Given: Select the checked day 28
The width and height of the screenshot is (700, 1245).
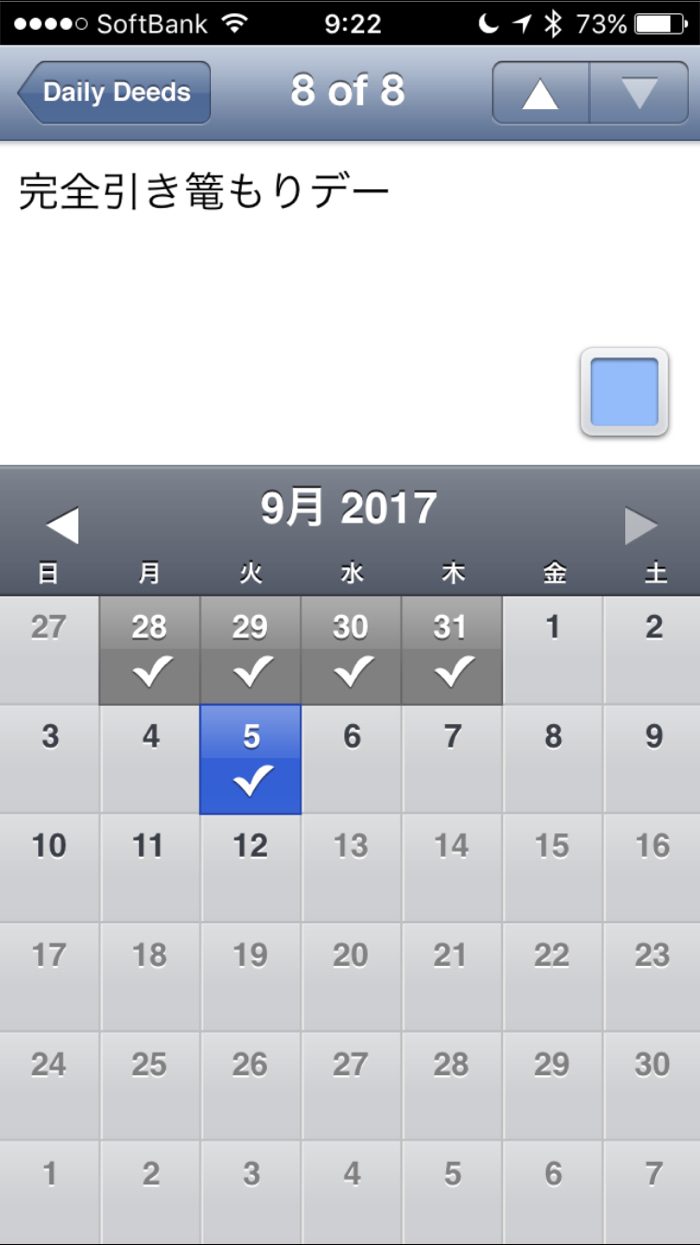Looking at the screenshot, I should click(x=150, y=650).
